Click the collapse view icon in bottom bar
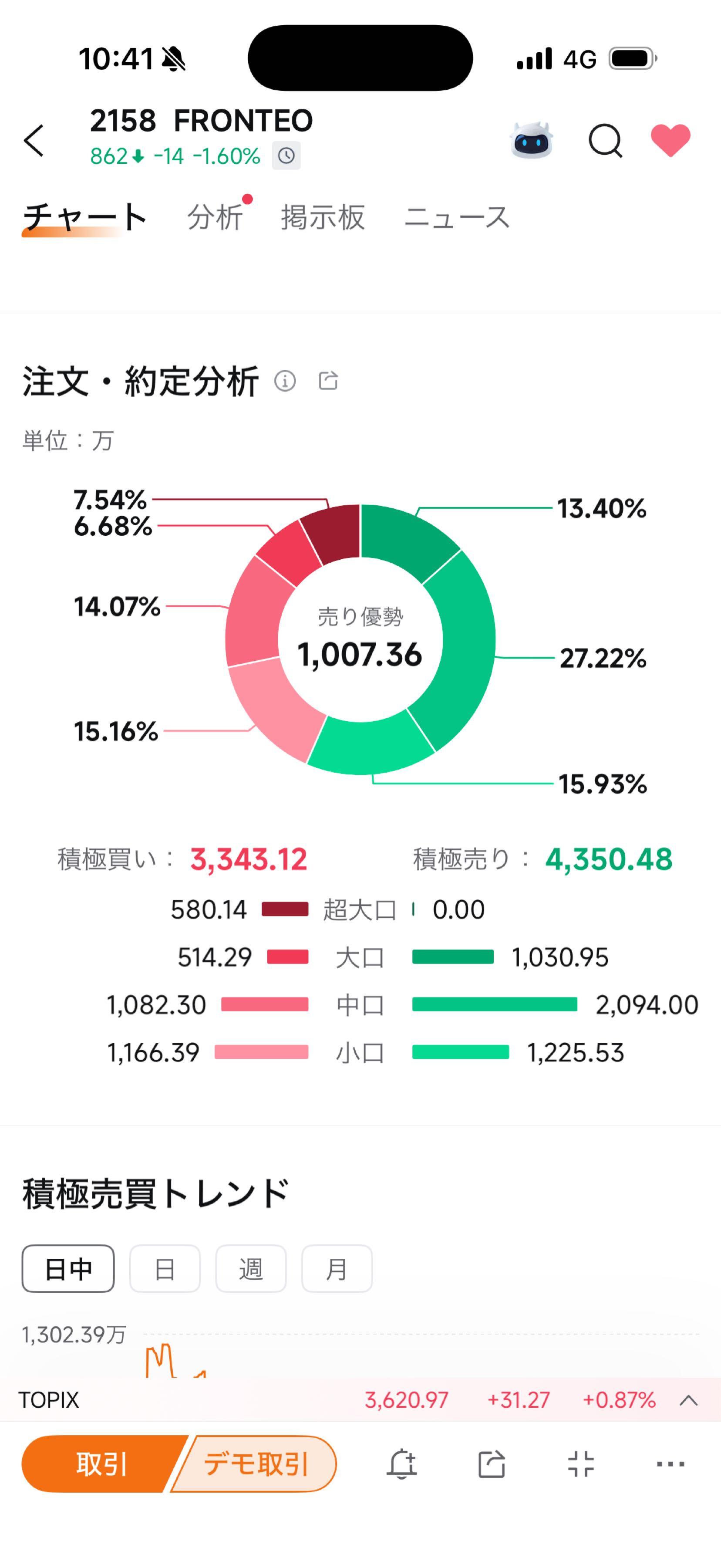721x1568 pixels. pos(582,1464)
